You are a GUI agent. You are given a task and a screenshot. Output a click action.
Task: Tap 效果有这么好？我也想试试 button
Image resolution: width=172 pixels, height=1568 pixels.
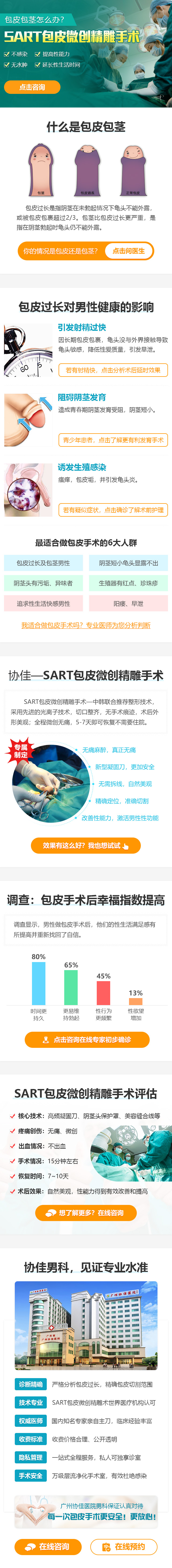tap(86, 846)
